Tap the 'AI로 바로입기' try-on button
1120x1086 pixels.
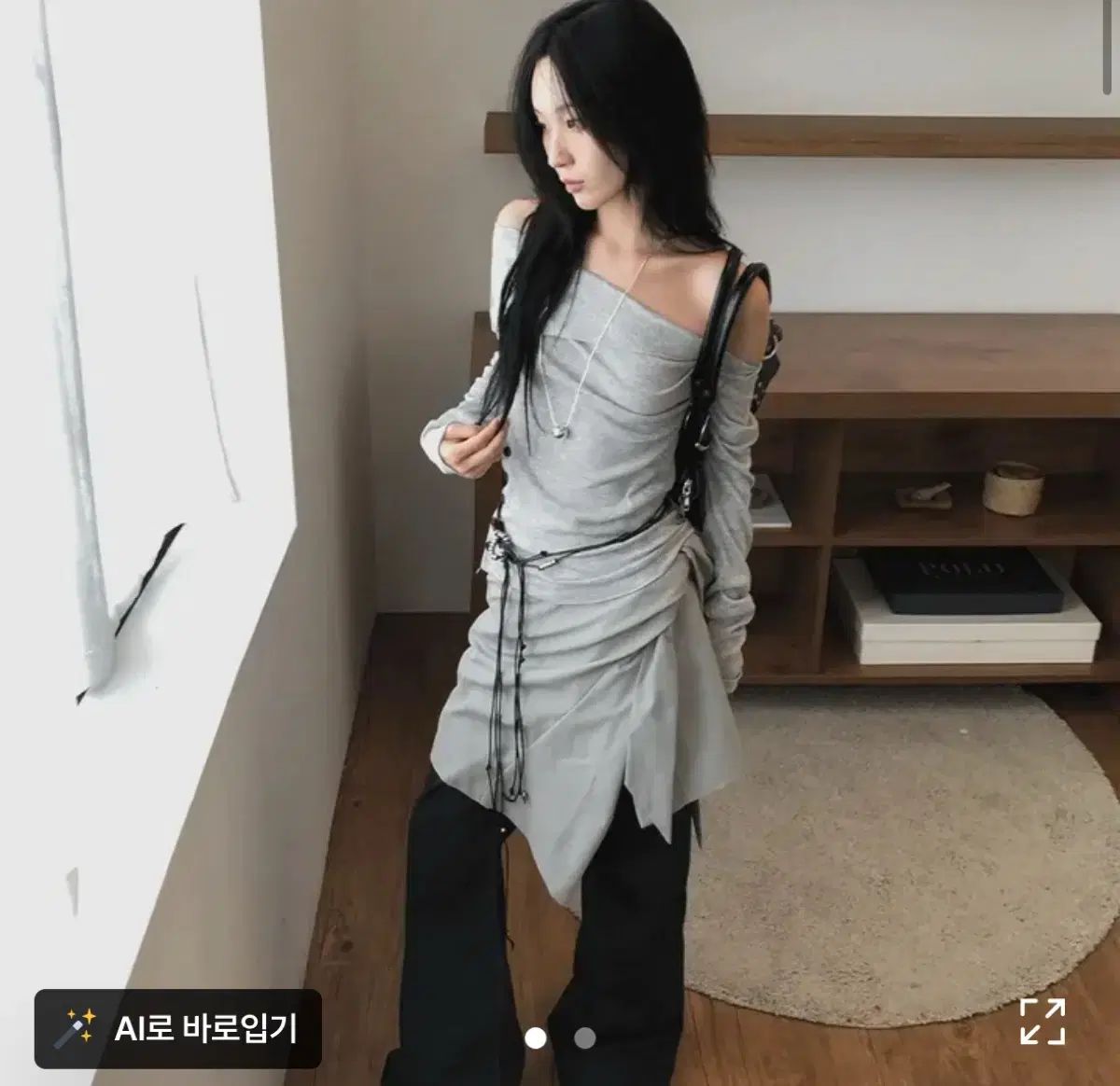click(178, 1028)
